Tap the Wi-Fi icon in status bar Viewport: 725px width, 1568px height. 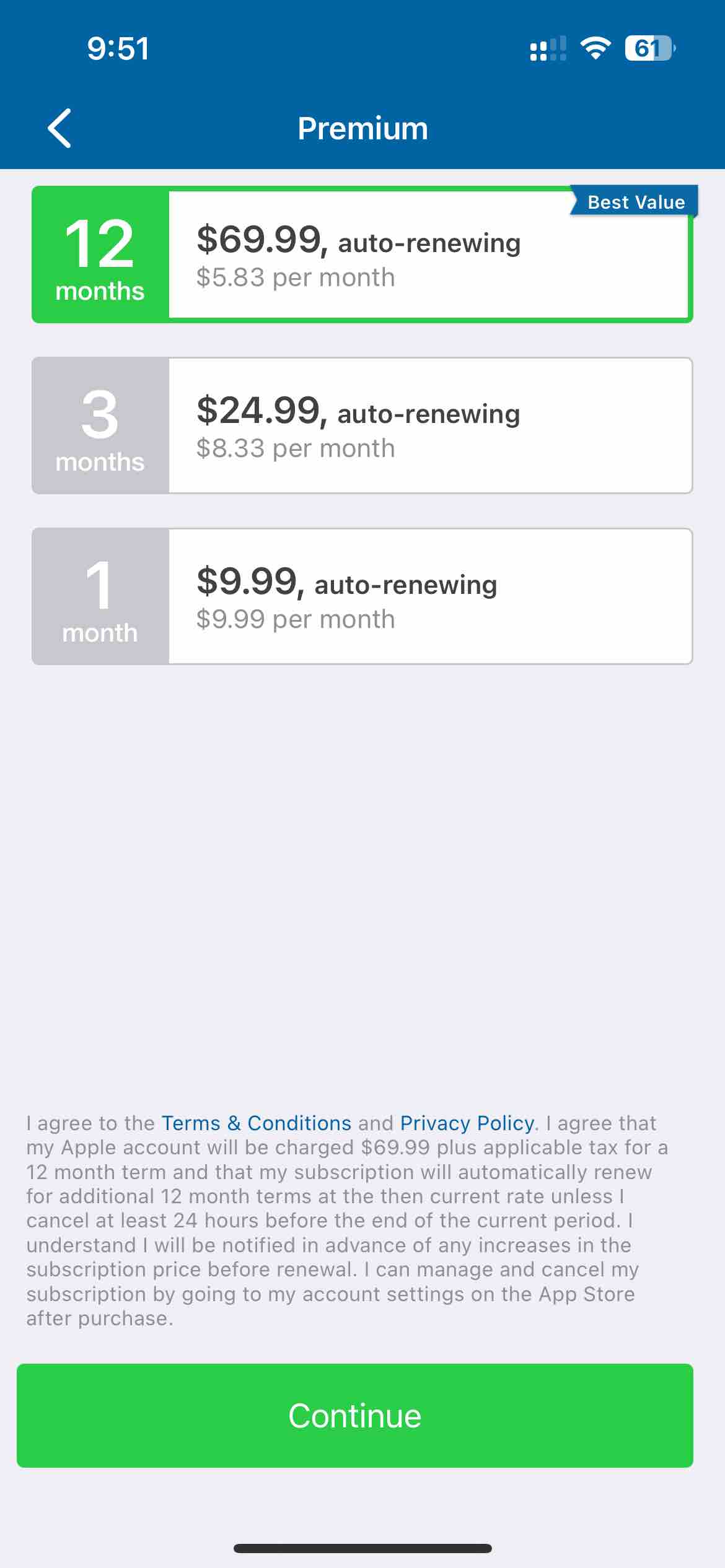pos(595,48)
